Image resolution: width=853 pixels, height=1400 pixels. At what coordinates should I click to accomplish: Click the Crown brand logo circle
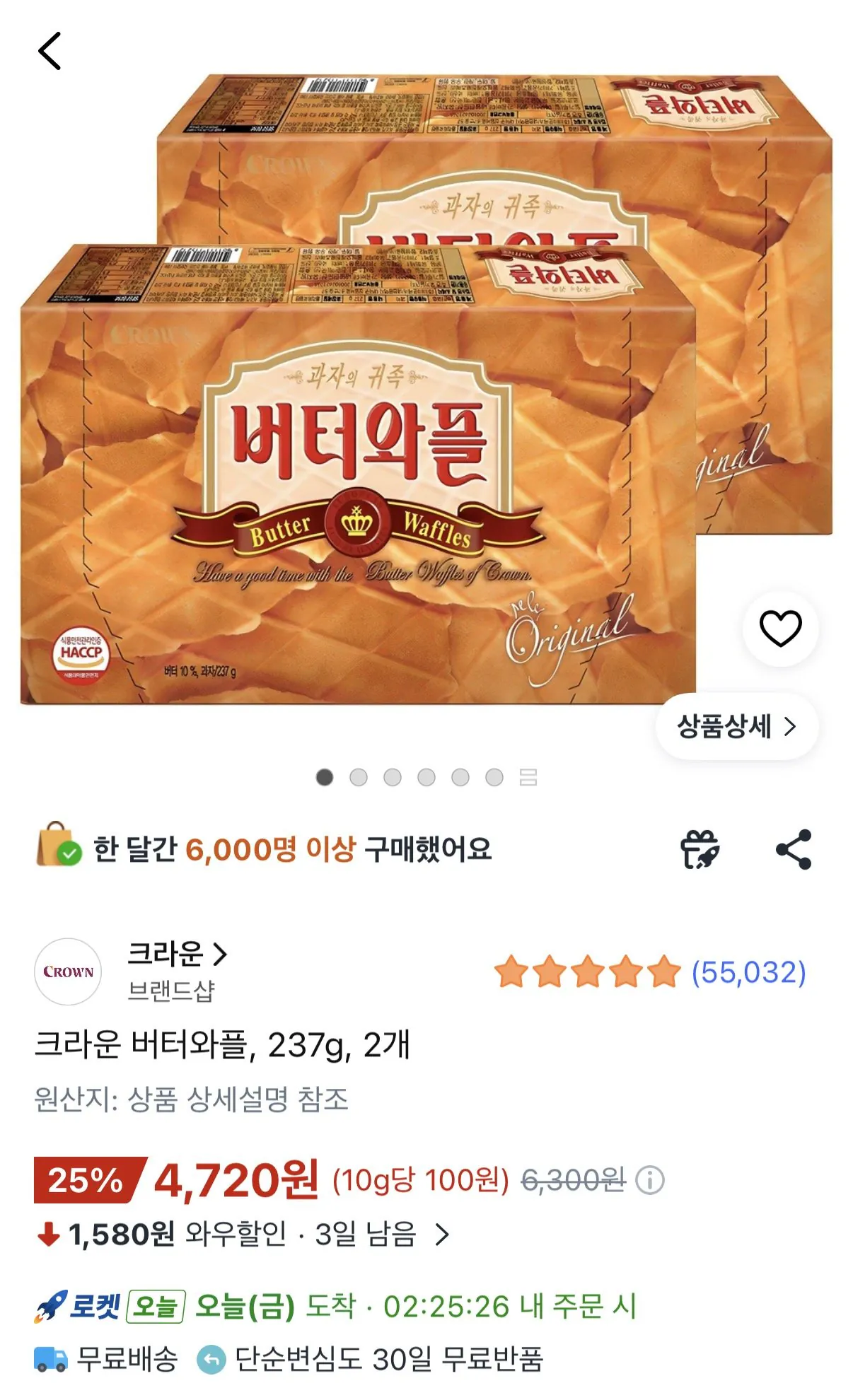point(67,972)
